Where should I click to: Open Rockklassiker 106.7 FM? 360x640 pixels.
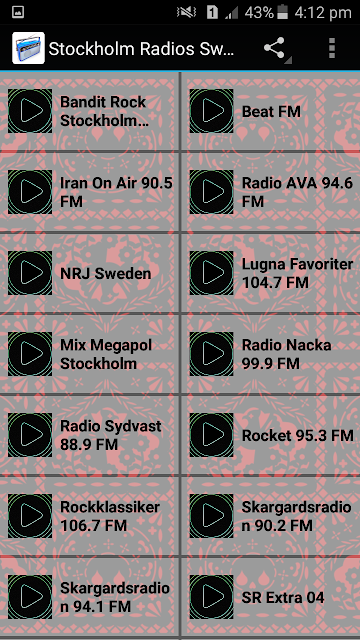click(89, 516)
